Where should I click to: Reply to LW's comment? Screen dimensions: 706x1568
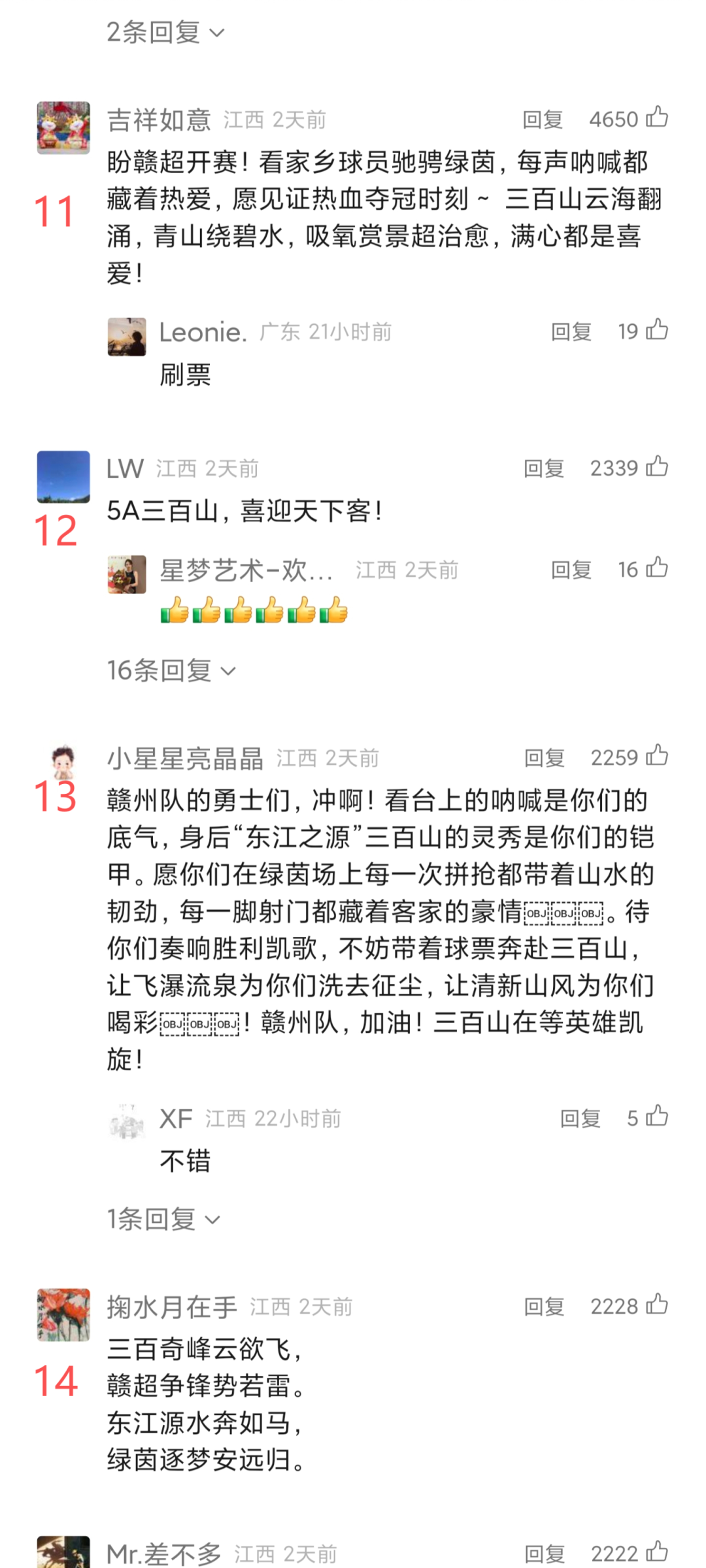click(543, 468)
